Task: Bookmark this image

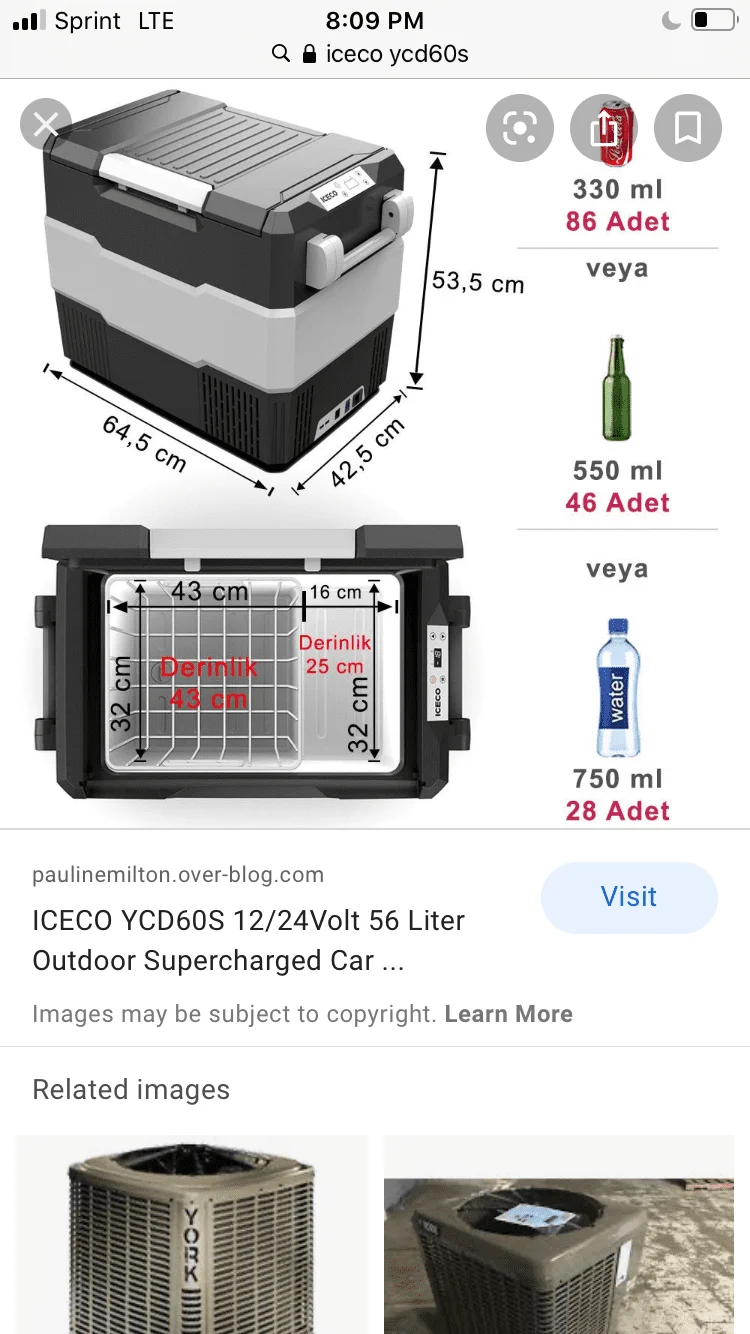Action: [687, 127]
